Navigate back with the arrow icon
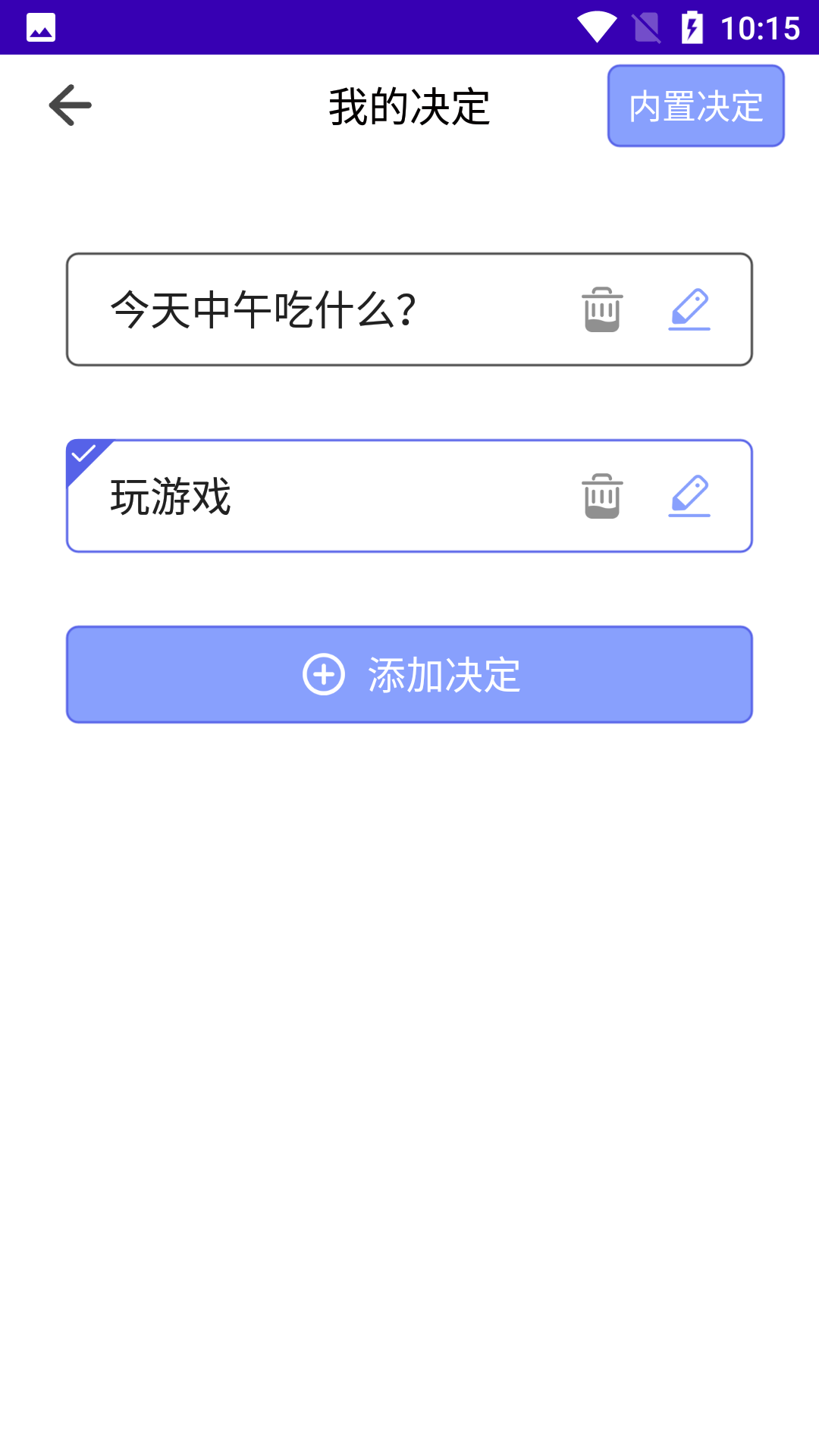The width and height of the screenshot is (819, 1456). (x=70, y=104)
